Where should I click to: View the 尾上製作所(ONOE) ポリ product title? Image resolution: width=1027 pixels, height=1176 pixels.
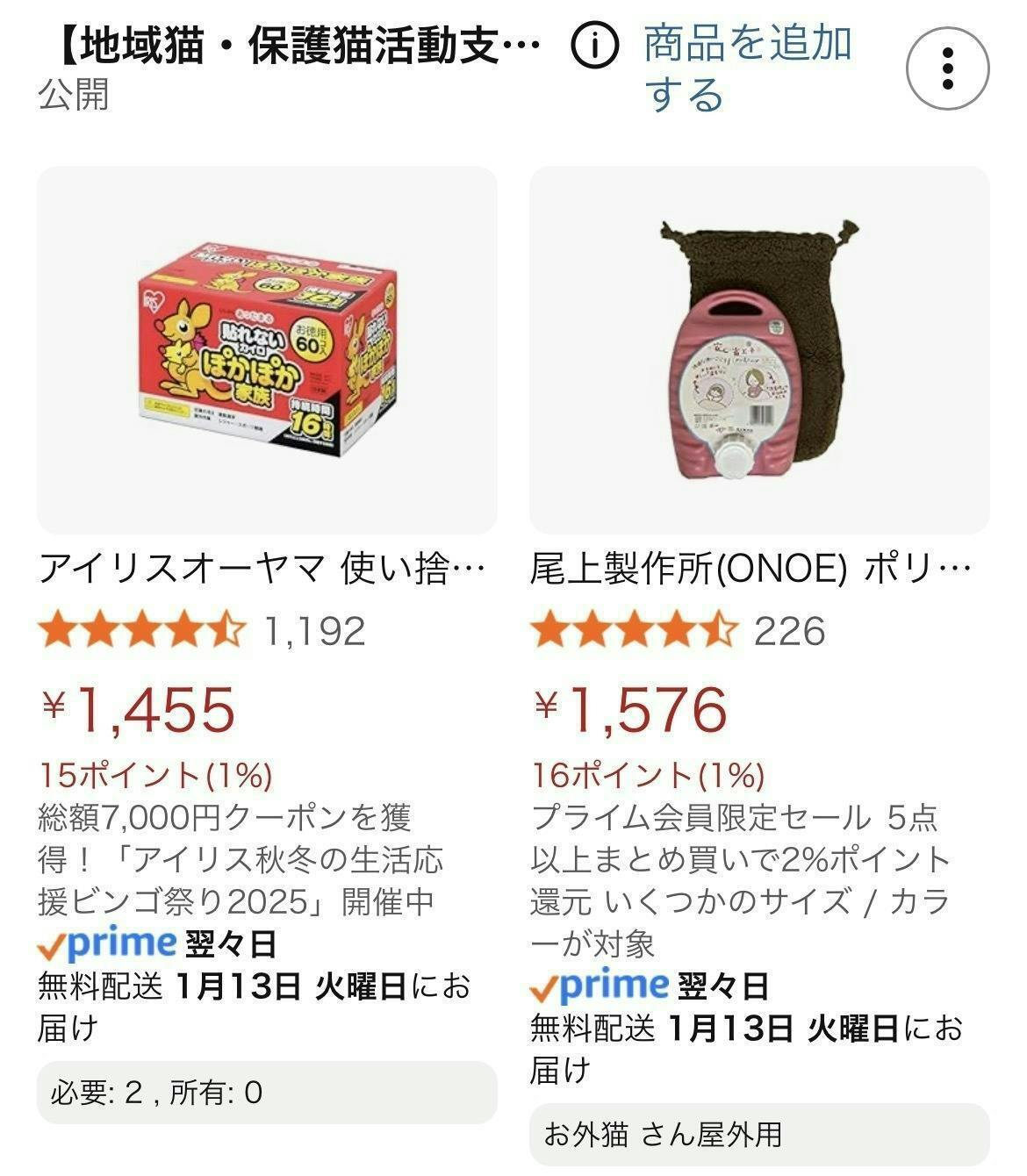pyautogui.click(x=751, y=571)
